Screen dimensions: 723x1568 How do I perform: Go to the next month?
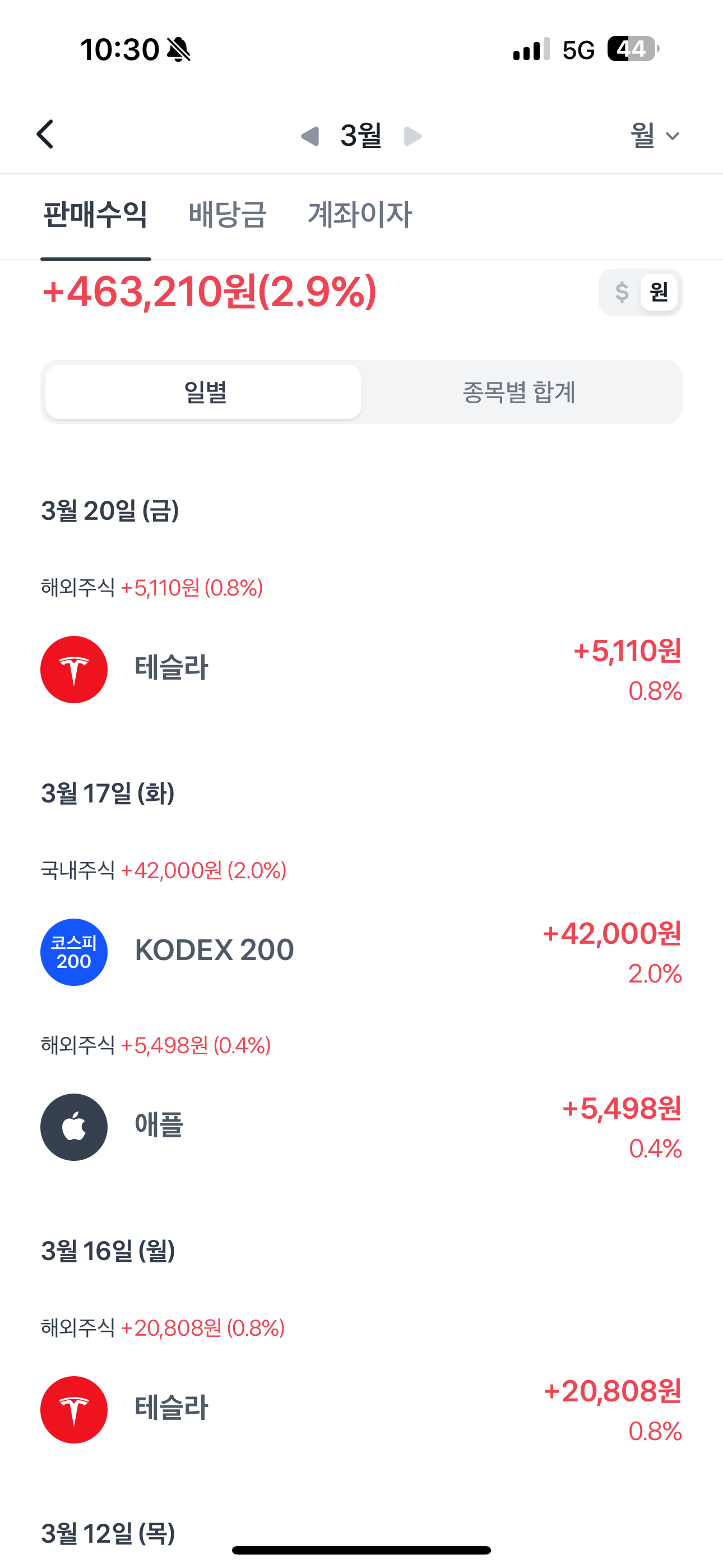pos(413,136)
